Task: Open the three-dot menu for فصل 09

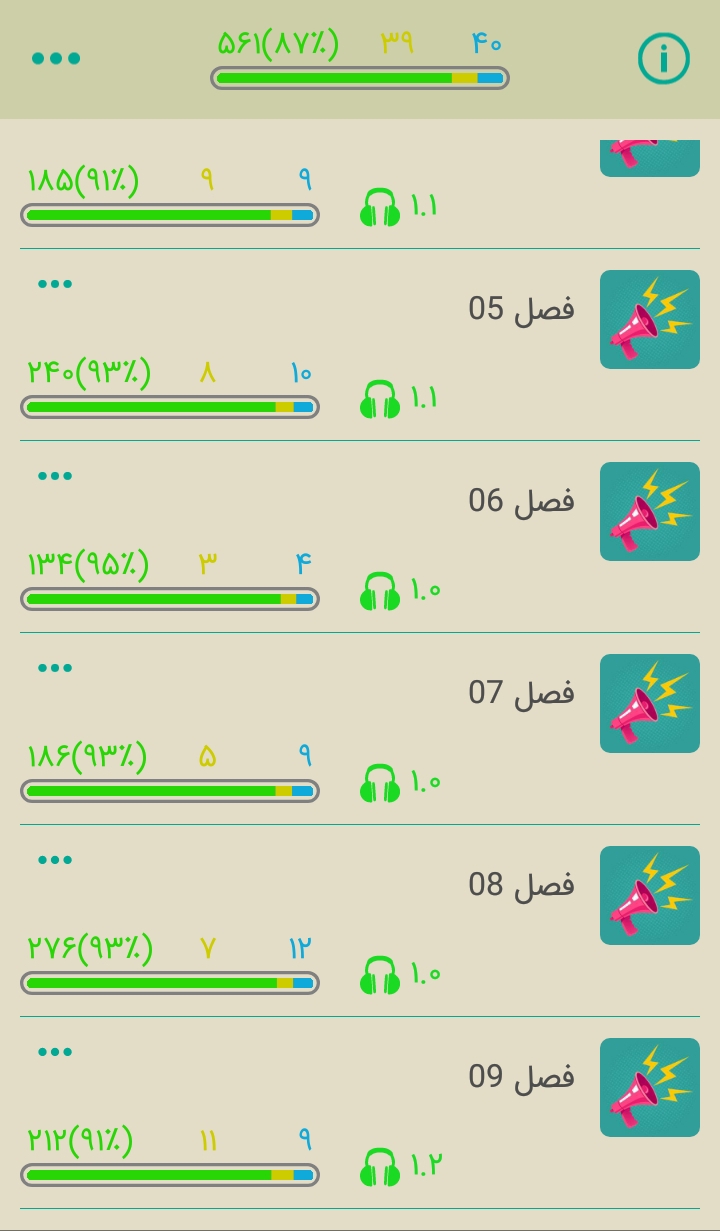Action: click(x=55, y=1052)
